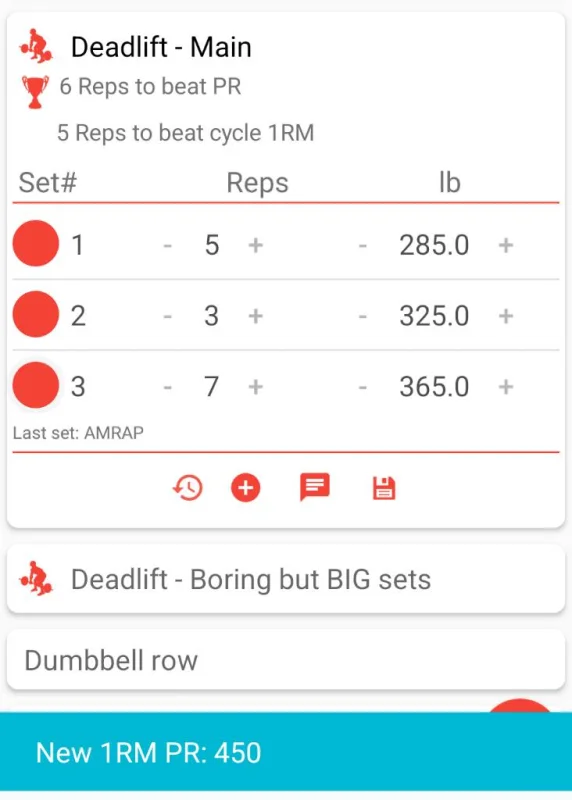Collapse the Deadlift - Main card header
The height and width of the screenshot is (800, 572).
(x=161, y=47)
